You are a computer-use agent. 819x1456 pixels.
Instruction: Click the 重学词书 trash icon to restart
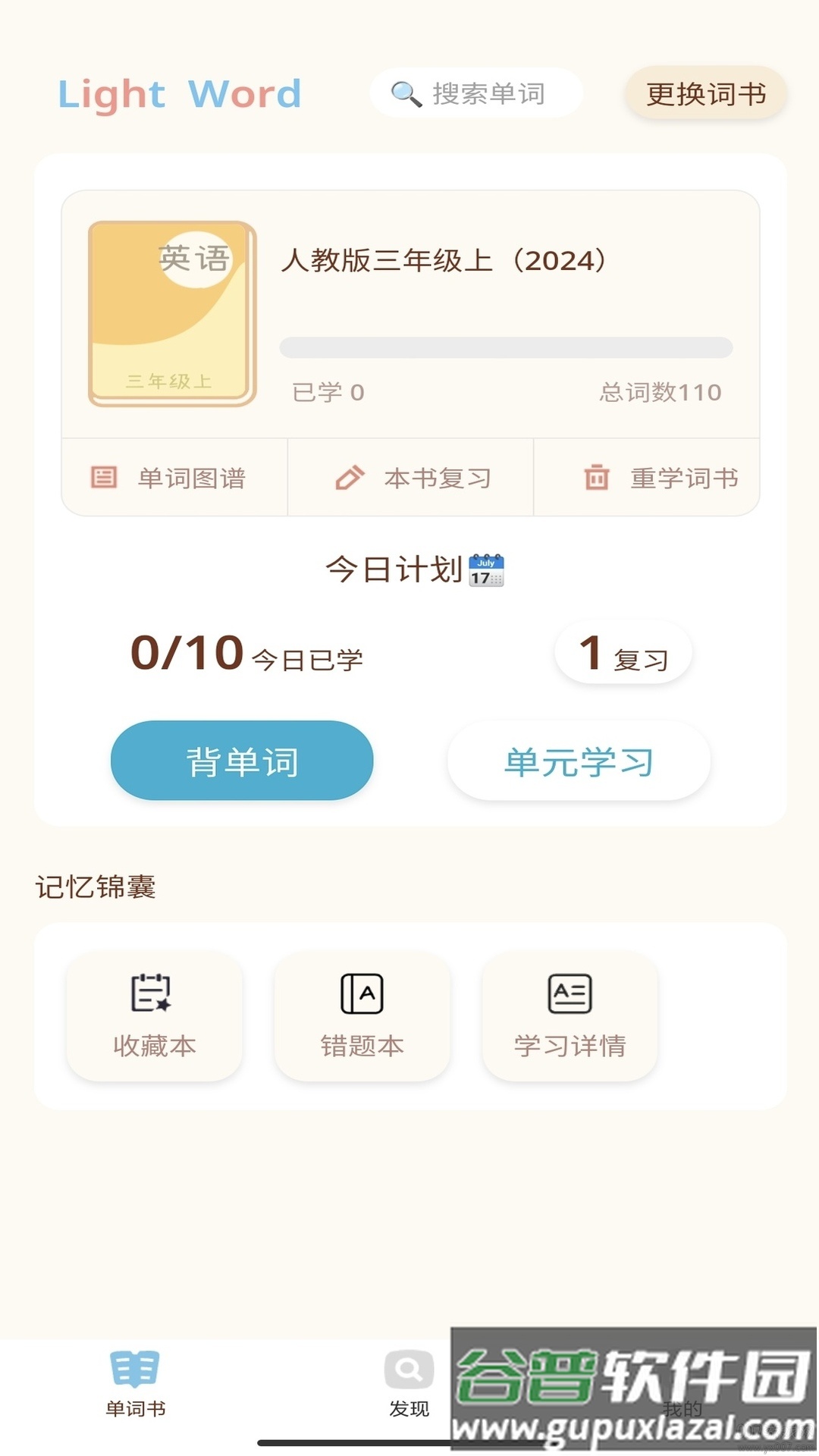pyautogui.click(x=596, y=478)
